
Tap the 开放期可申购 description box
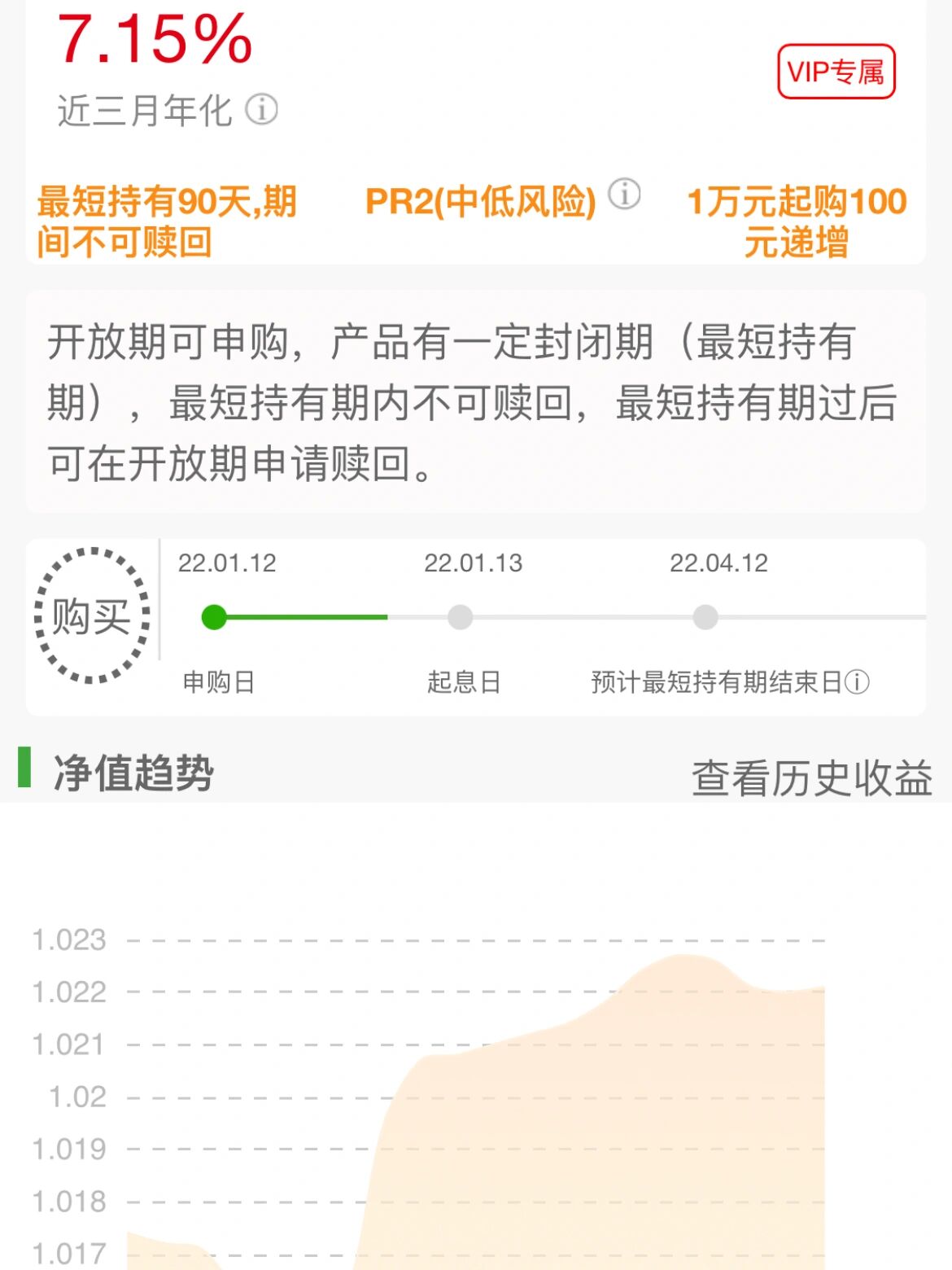[x=476, y=399]
